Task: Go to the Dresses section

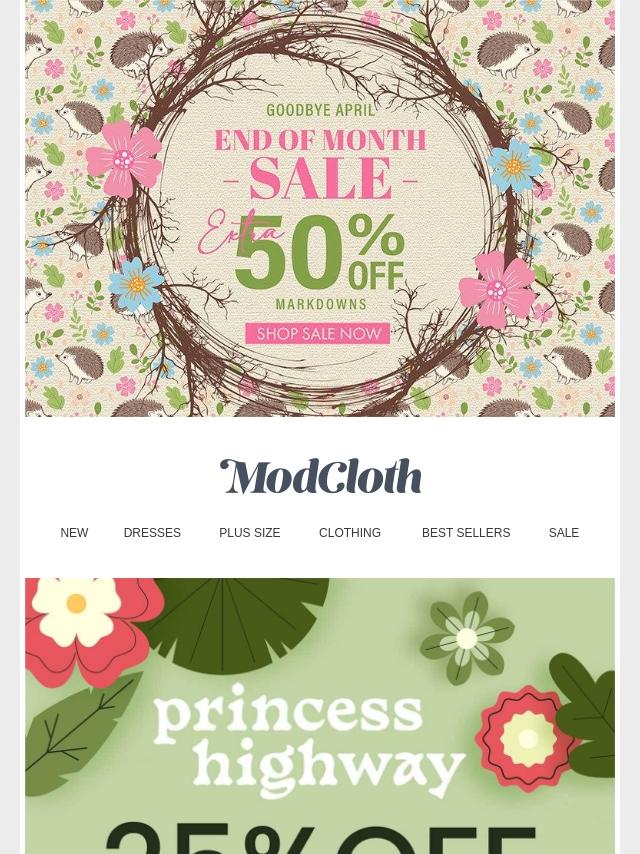Action: point(152,533)
